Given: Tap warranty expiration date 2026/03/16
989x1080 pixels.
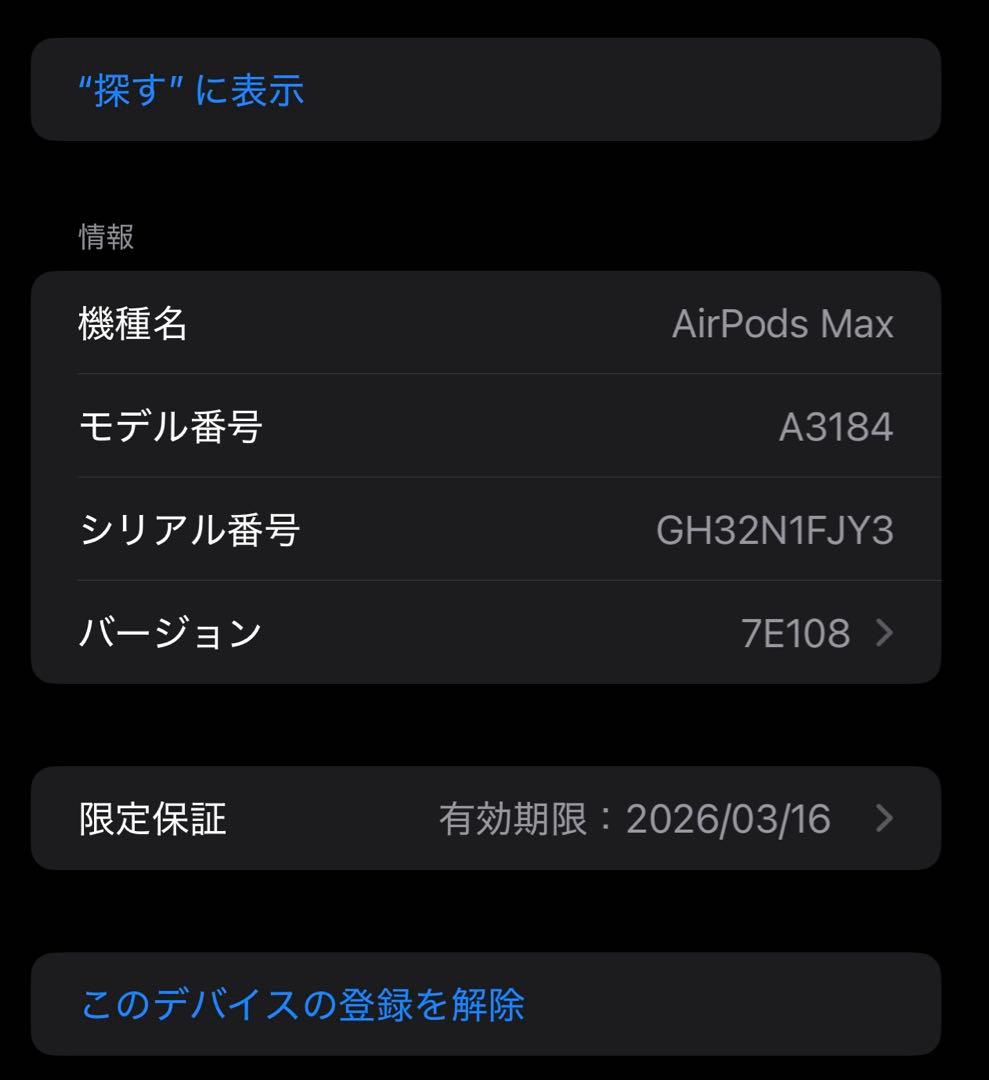Looking at the screenshot, I should 731,819.
